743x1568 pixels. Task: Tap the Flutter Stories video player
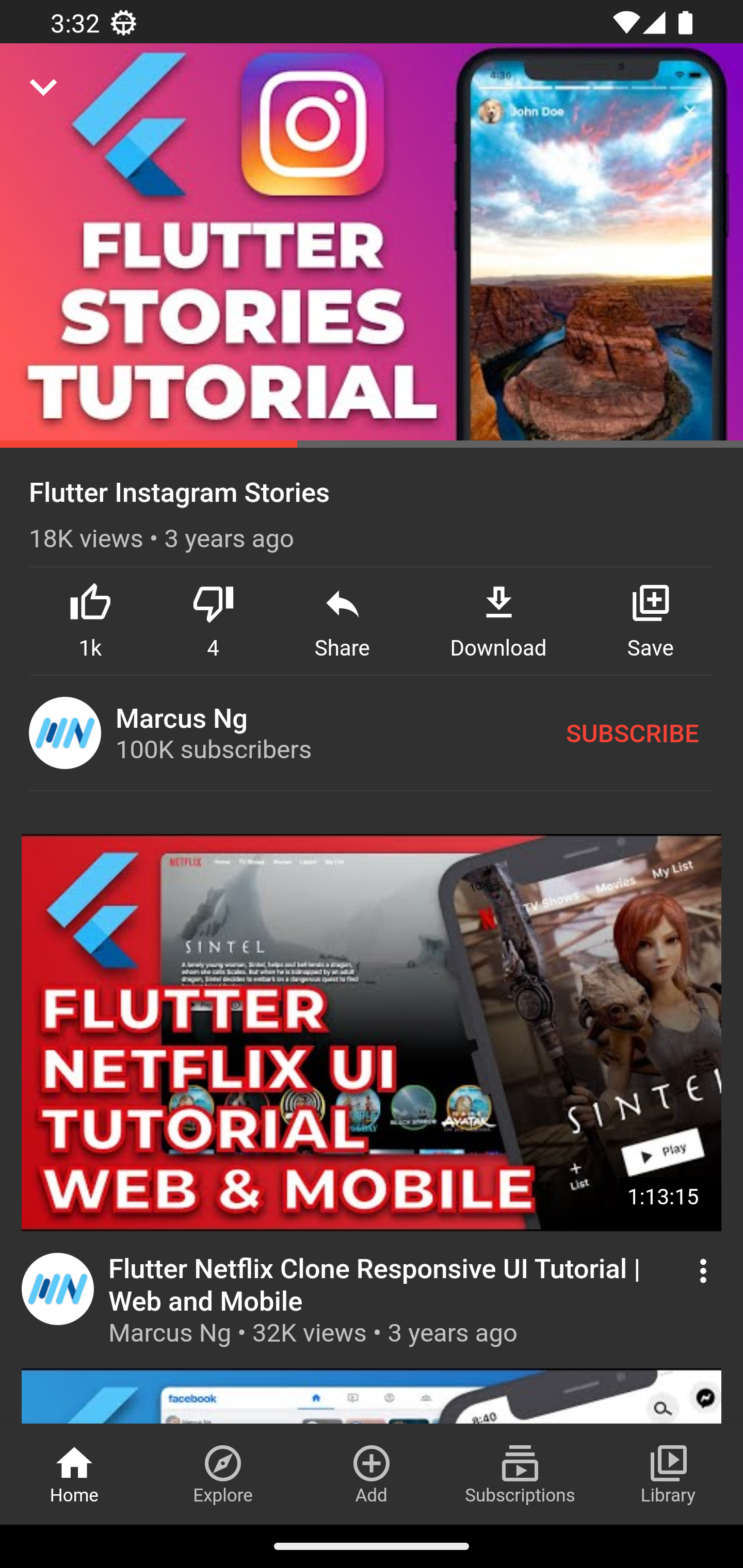[x=372, y=243]
